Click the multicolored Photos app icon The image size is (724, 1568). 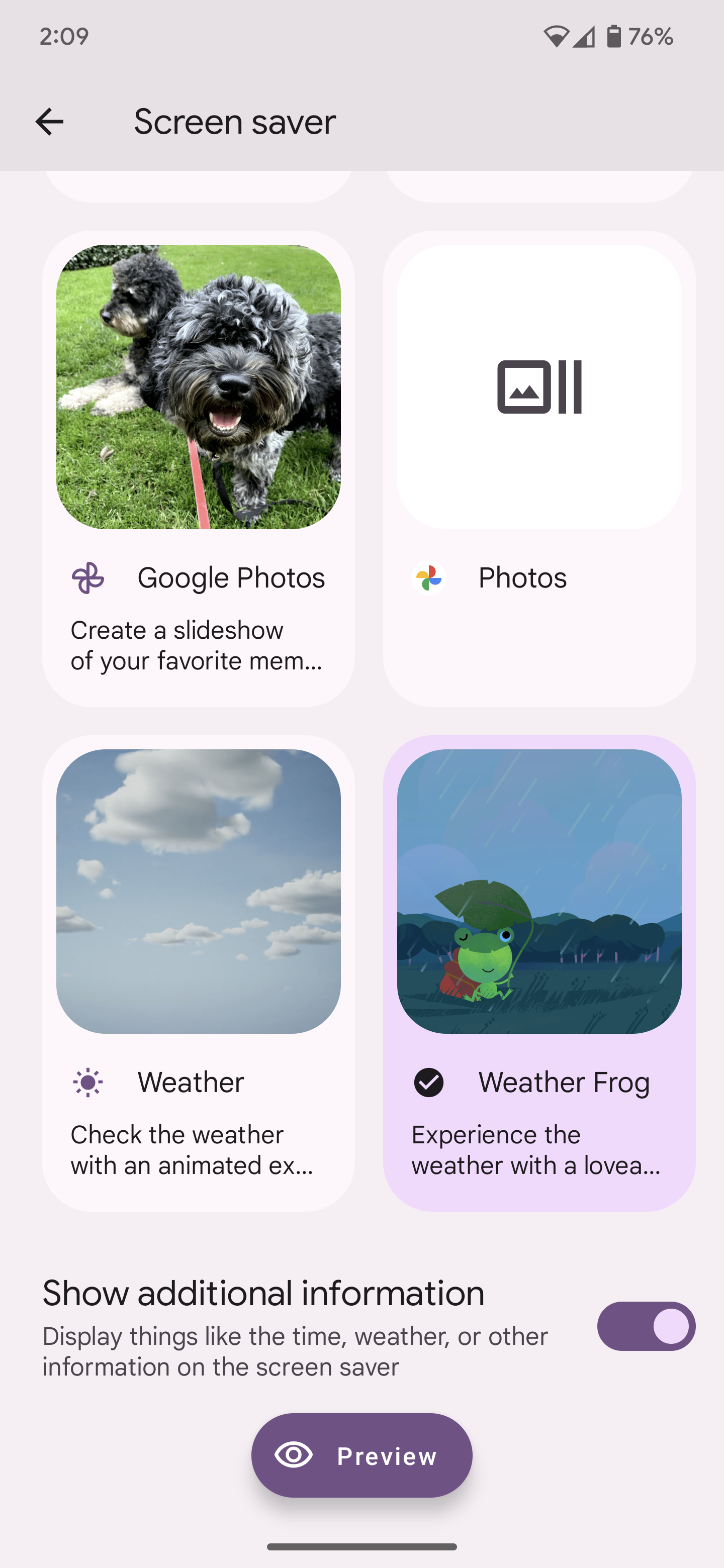pyautogui.click(x=430, y=577)
